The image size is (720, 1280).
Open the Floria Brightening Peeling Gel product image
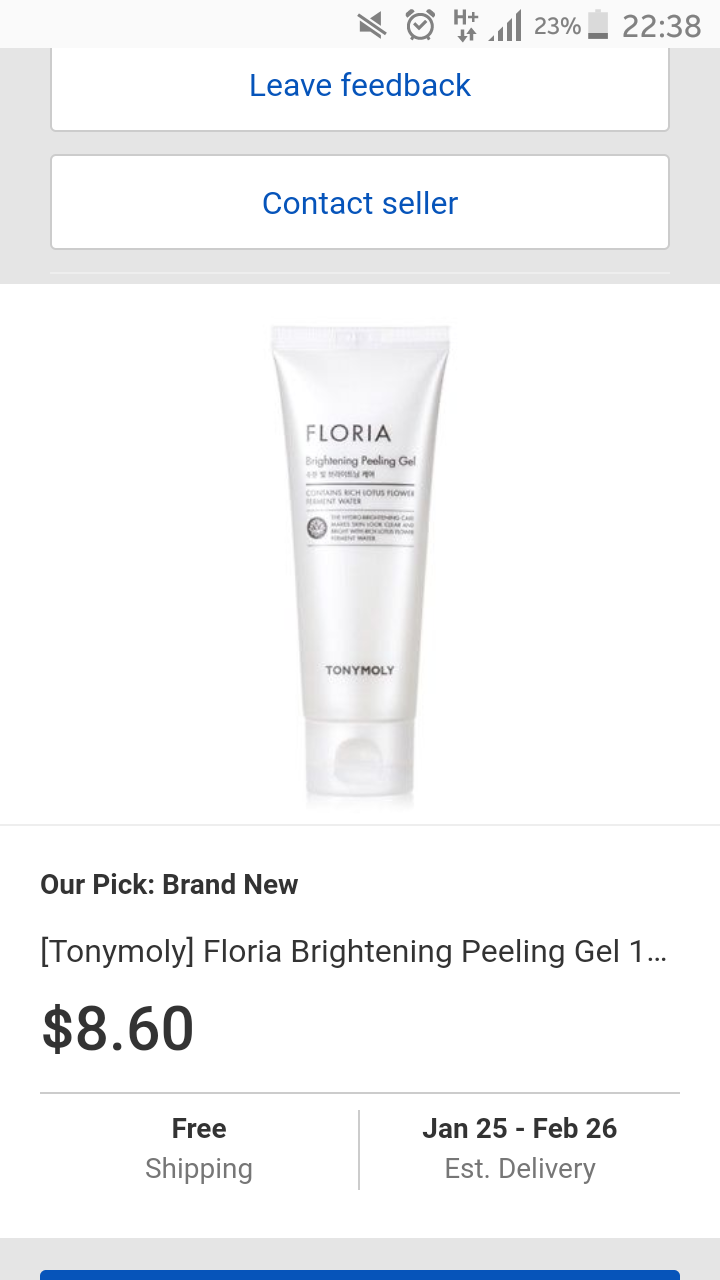click(x=360, y=560)
